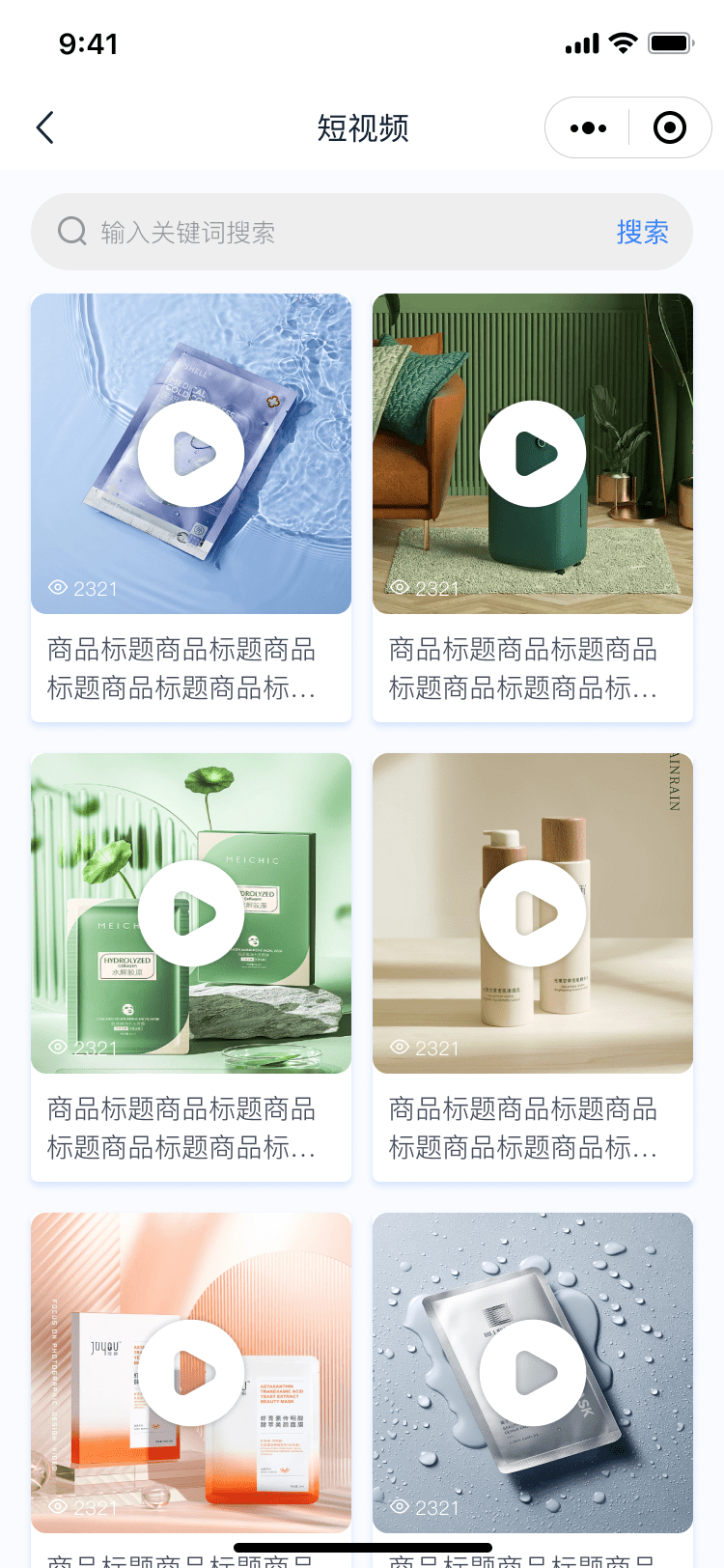Play the clear sachet with droplets video
Screen dimensions: 724x1568
tap(533, 1373)
